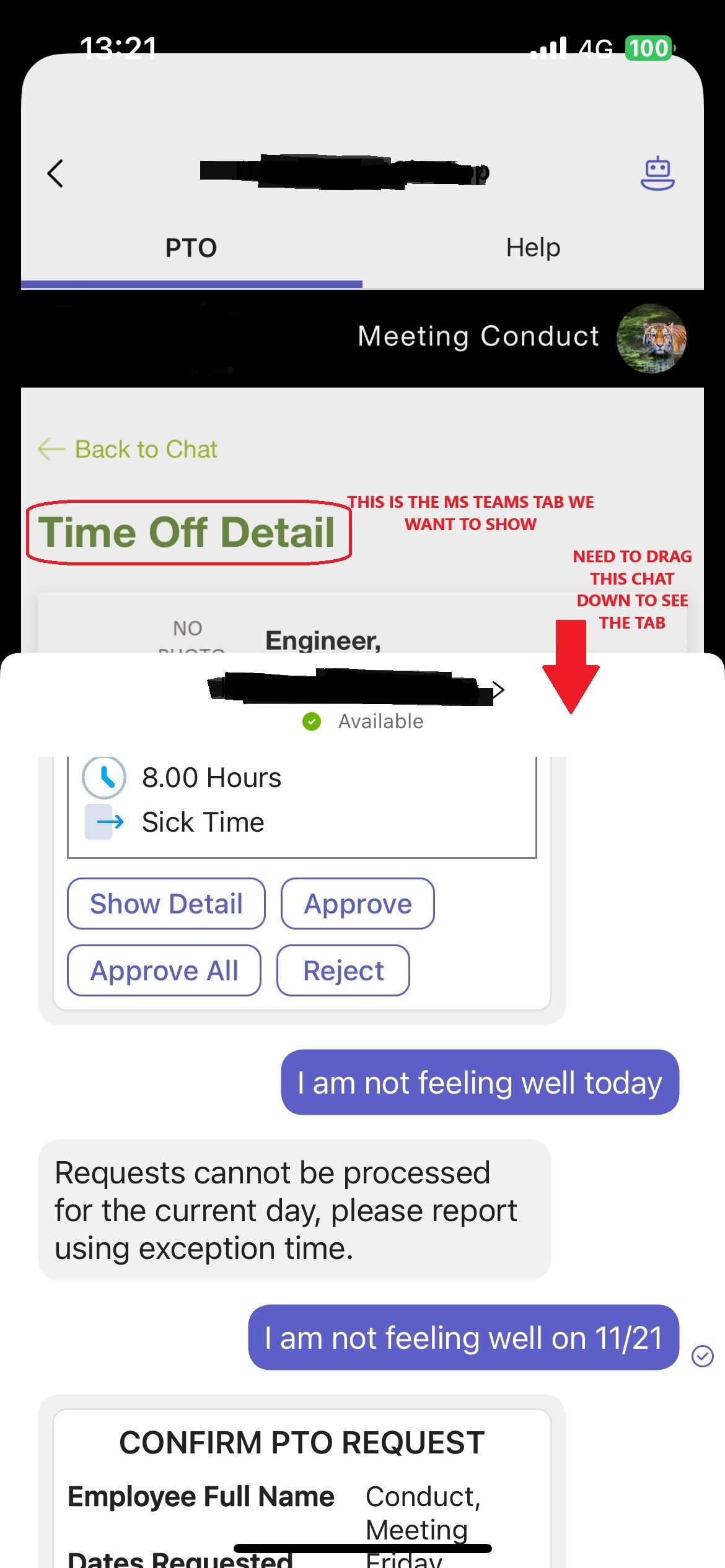This screenshot has width=725, height=1568.
Task: Tap the arrow icon next to Sick Time
Action: pos(105,821)
